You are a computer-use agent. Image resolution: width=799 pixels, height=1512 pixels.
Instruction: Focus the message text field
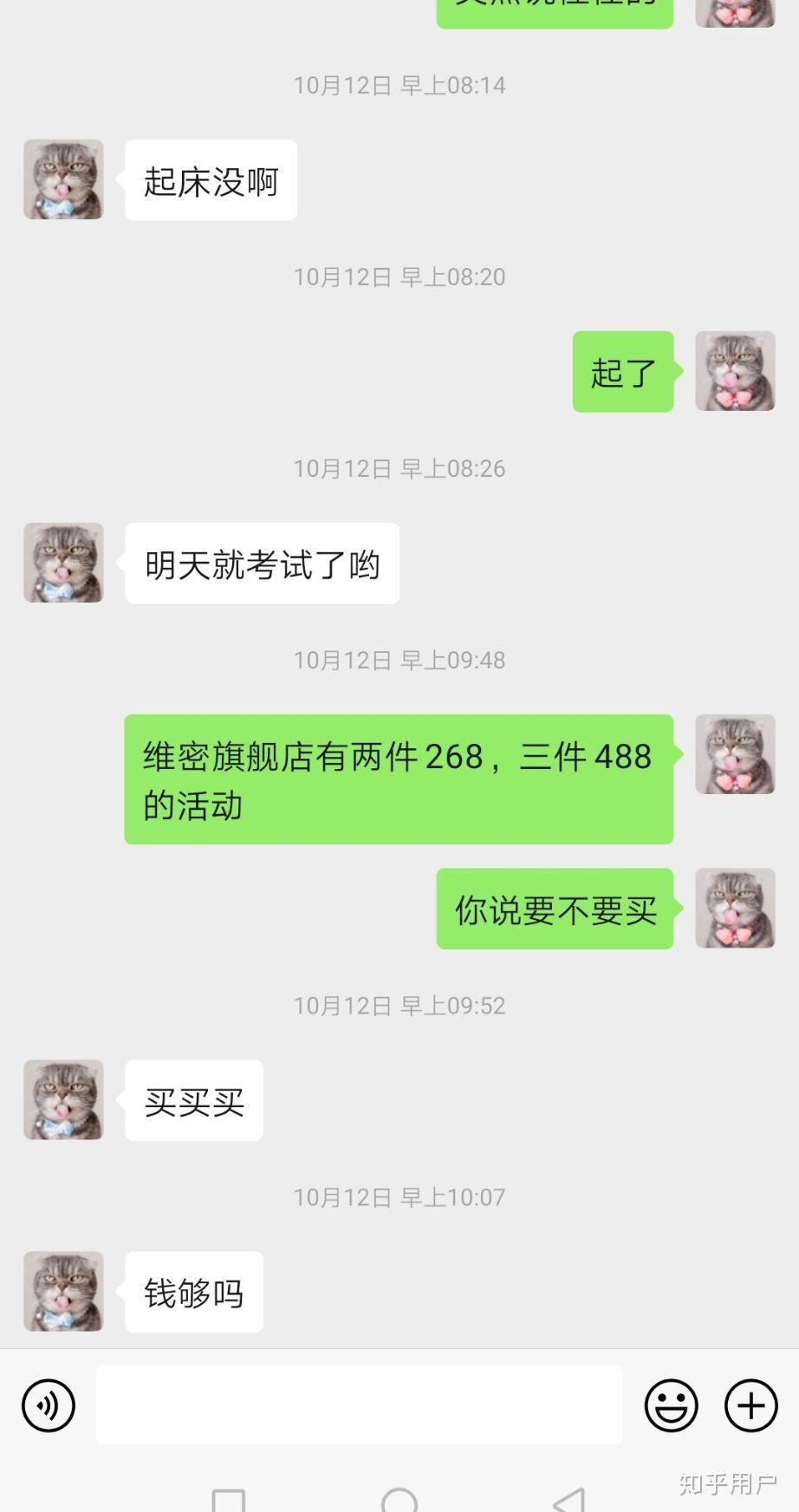[x=359, y=1405]
